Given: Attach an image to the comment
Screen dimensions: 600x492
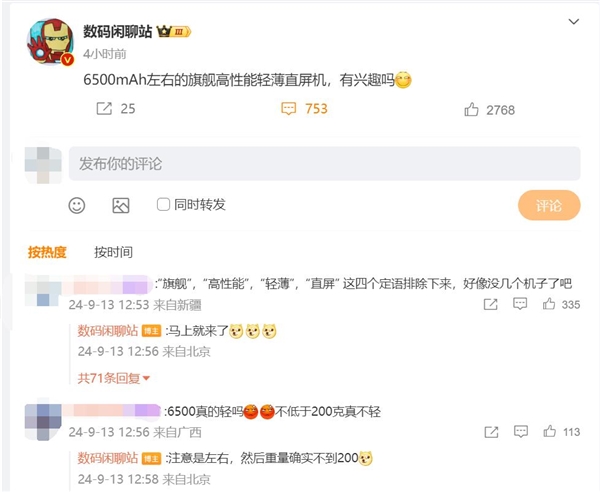Looking at the screenshot, I should click(121, 205).
